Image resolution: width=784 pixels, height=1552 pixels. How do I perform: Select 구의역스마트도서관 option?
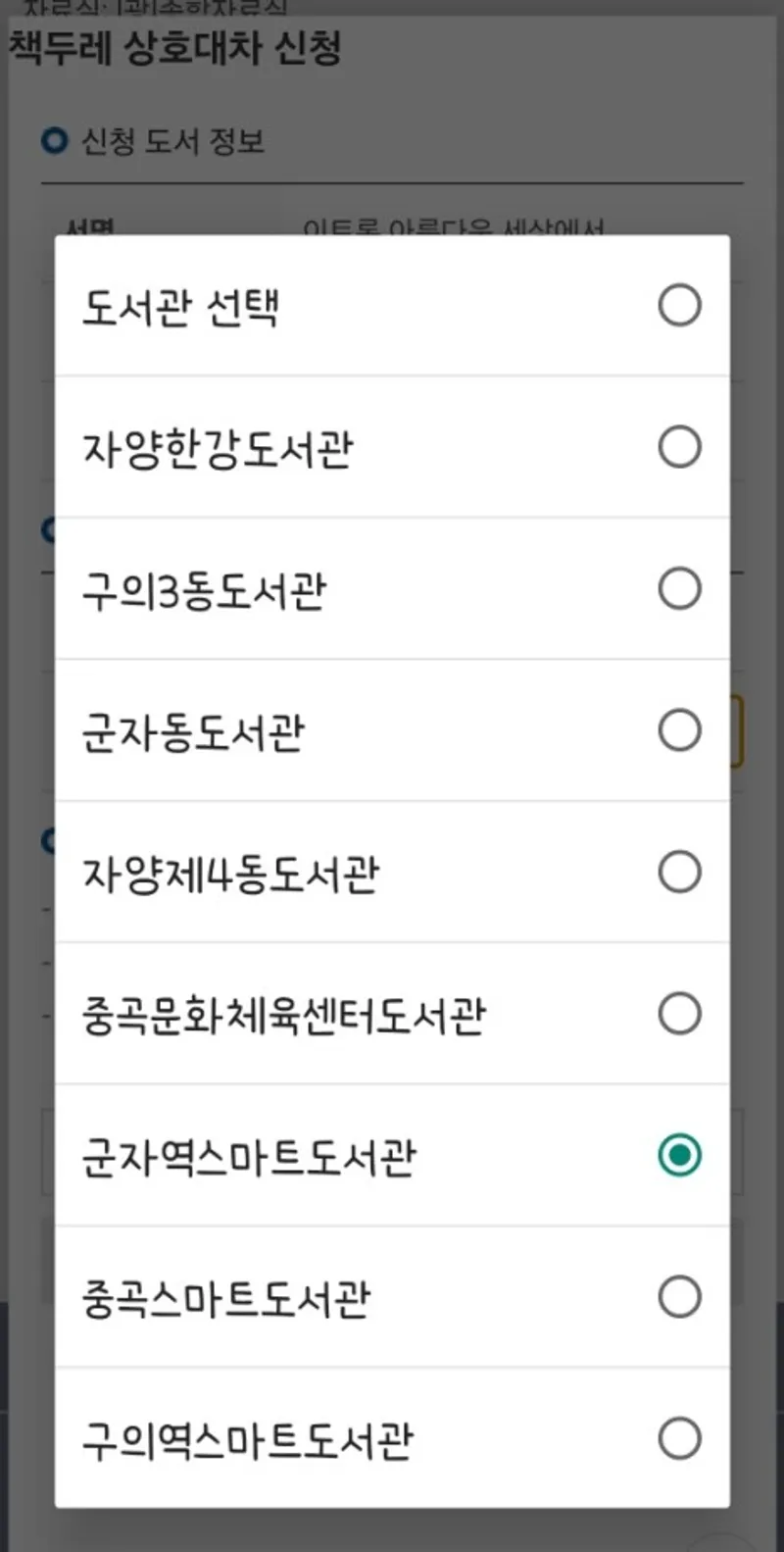(392, 1438)
